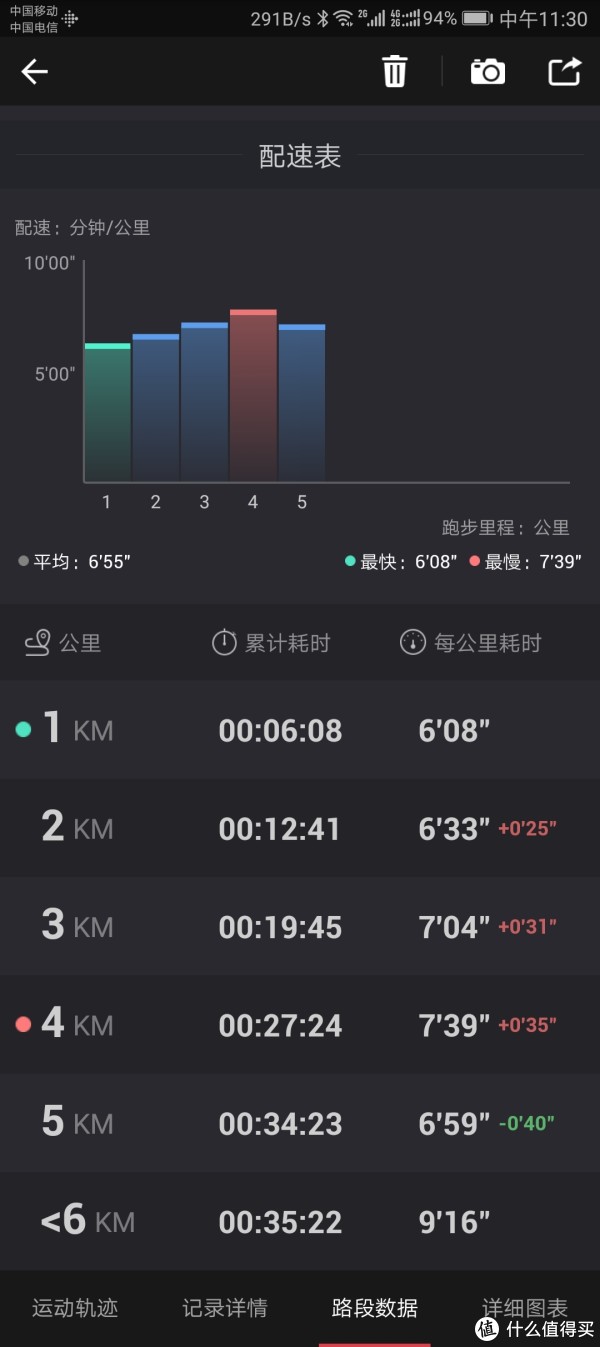This screenshot has height=1347, width=600.
Task: Open the 记录详情 tab
Action: [x=225, y=1307]
